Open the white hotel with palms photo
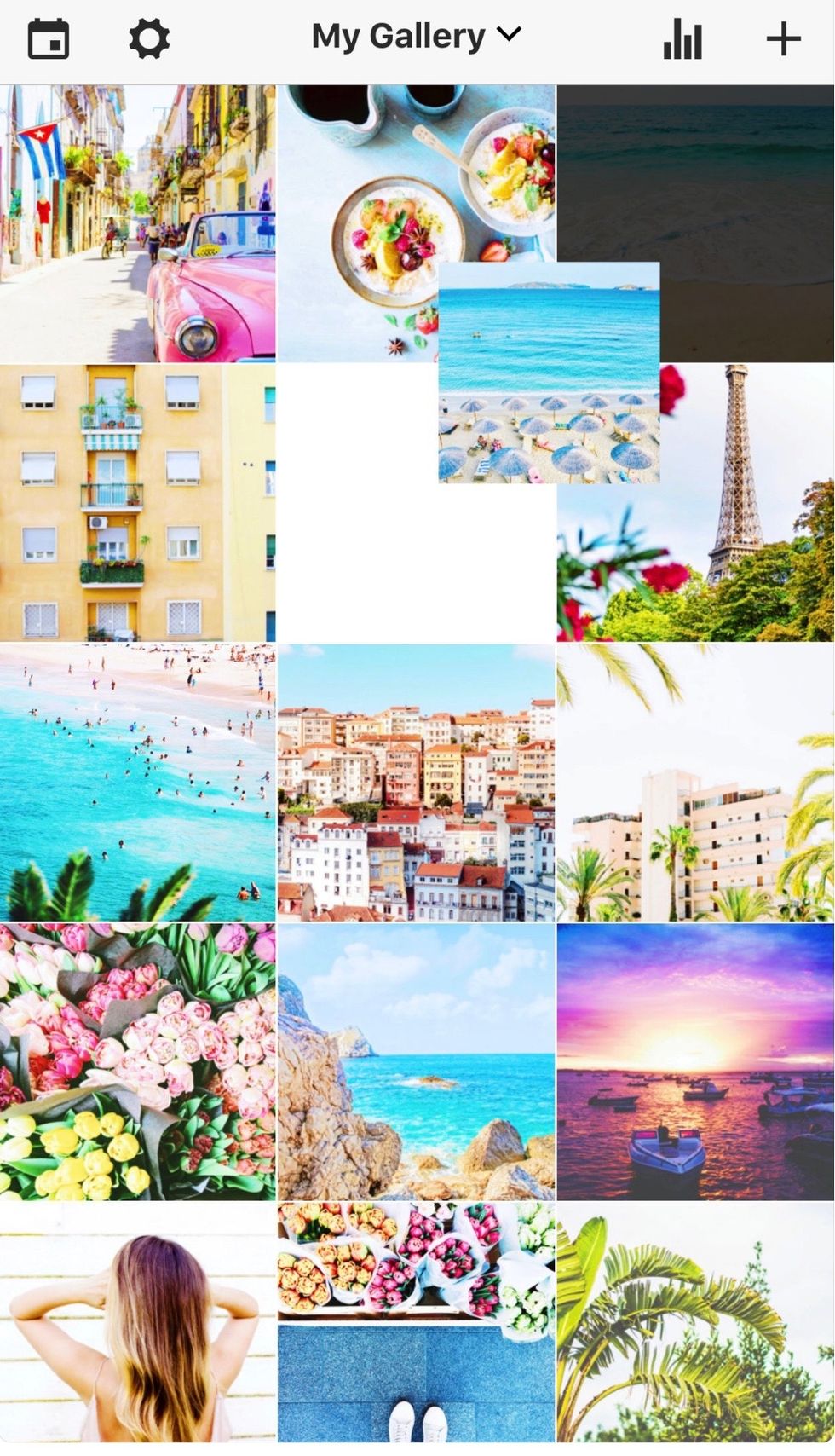 point(695,782)
